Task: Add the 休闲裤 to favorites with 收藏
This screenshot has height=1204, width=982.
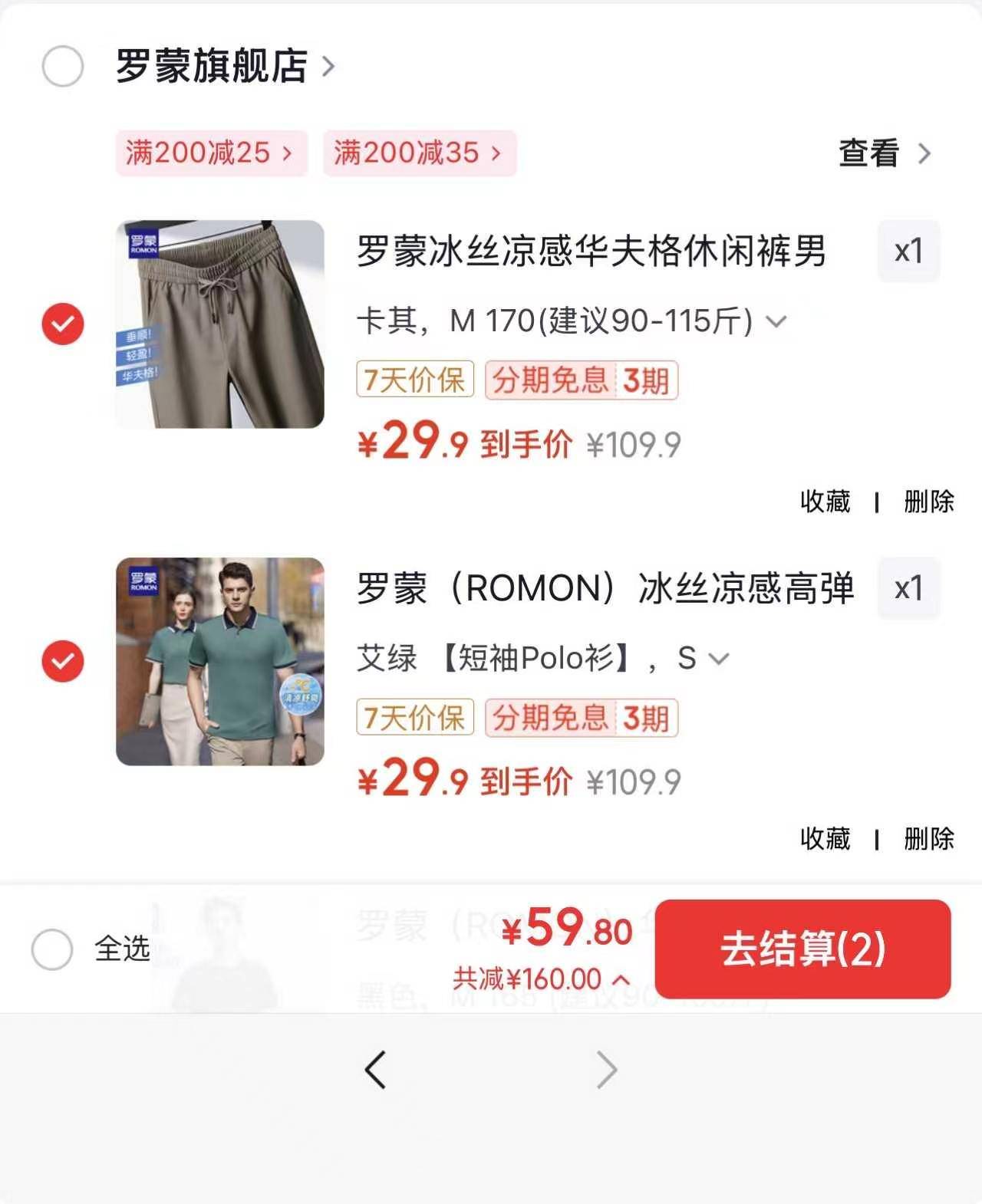Action: coord(825,502)
